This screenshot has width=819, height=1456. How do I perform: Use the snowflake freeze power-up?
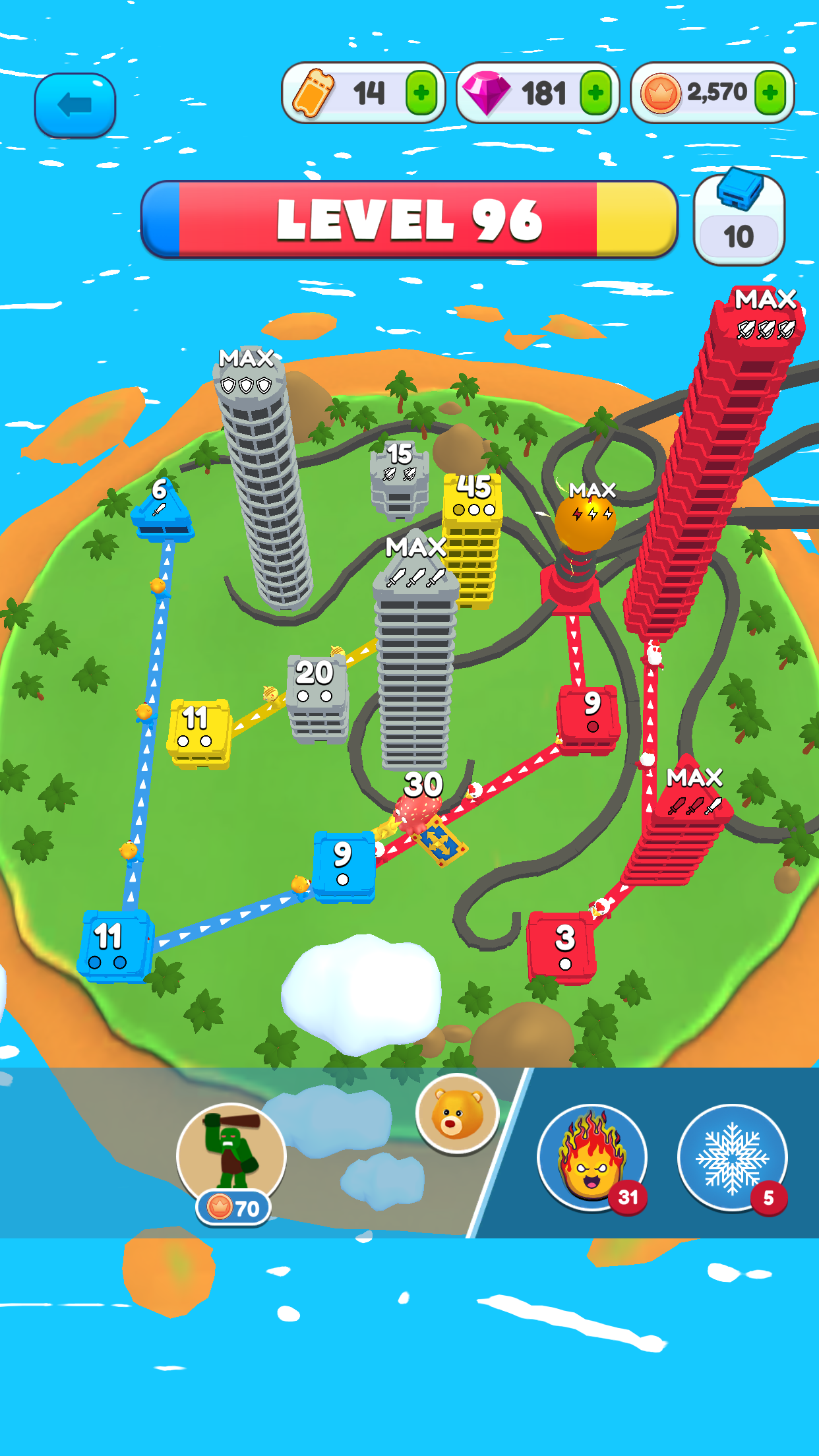tap(732, 1159)
